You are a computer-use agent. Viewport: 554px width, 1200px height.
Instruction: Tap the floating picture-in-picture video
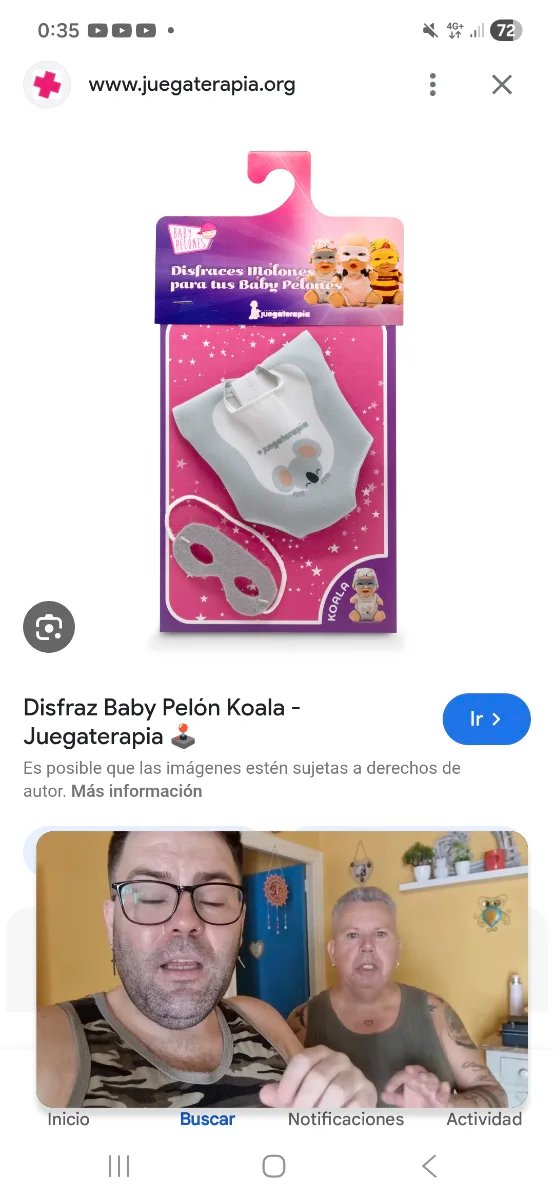coord(281,969)
